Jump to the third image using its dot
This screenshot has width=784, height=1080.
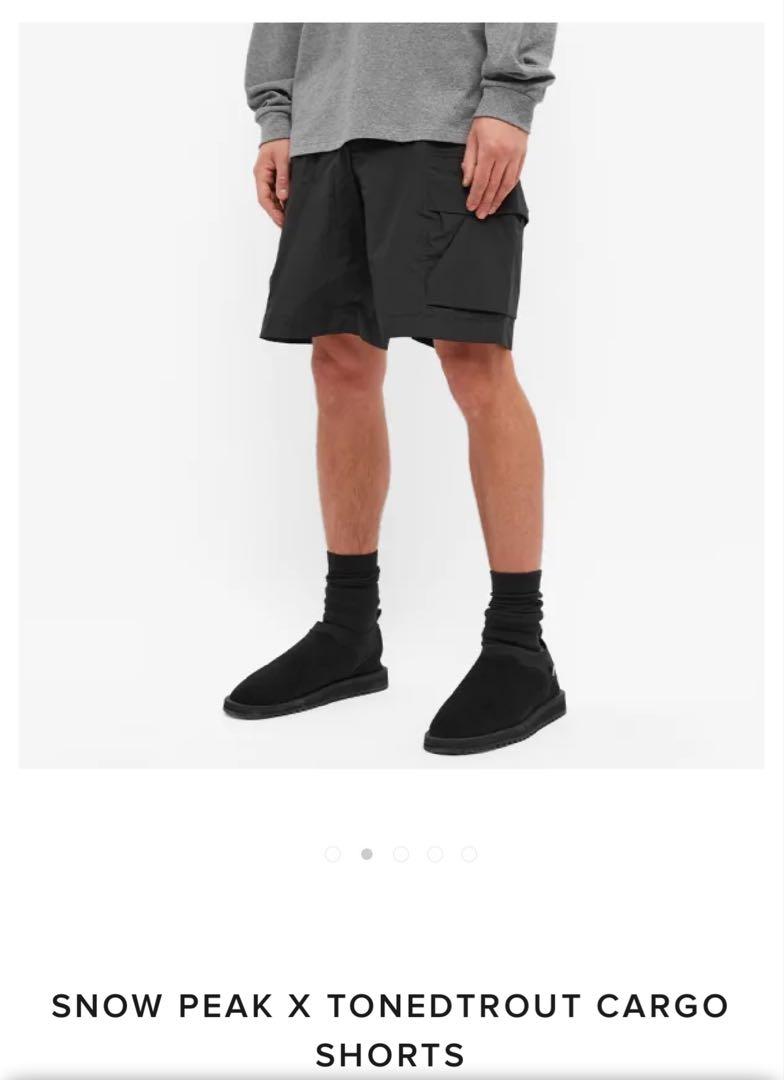(400, 855)
